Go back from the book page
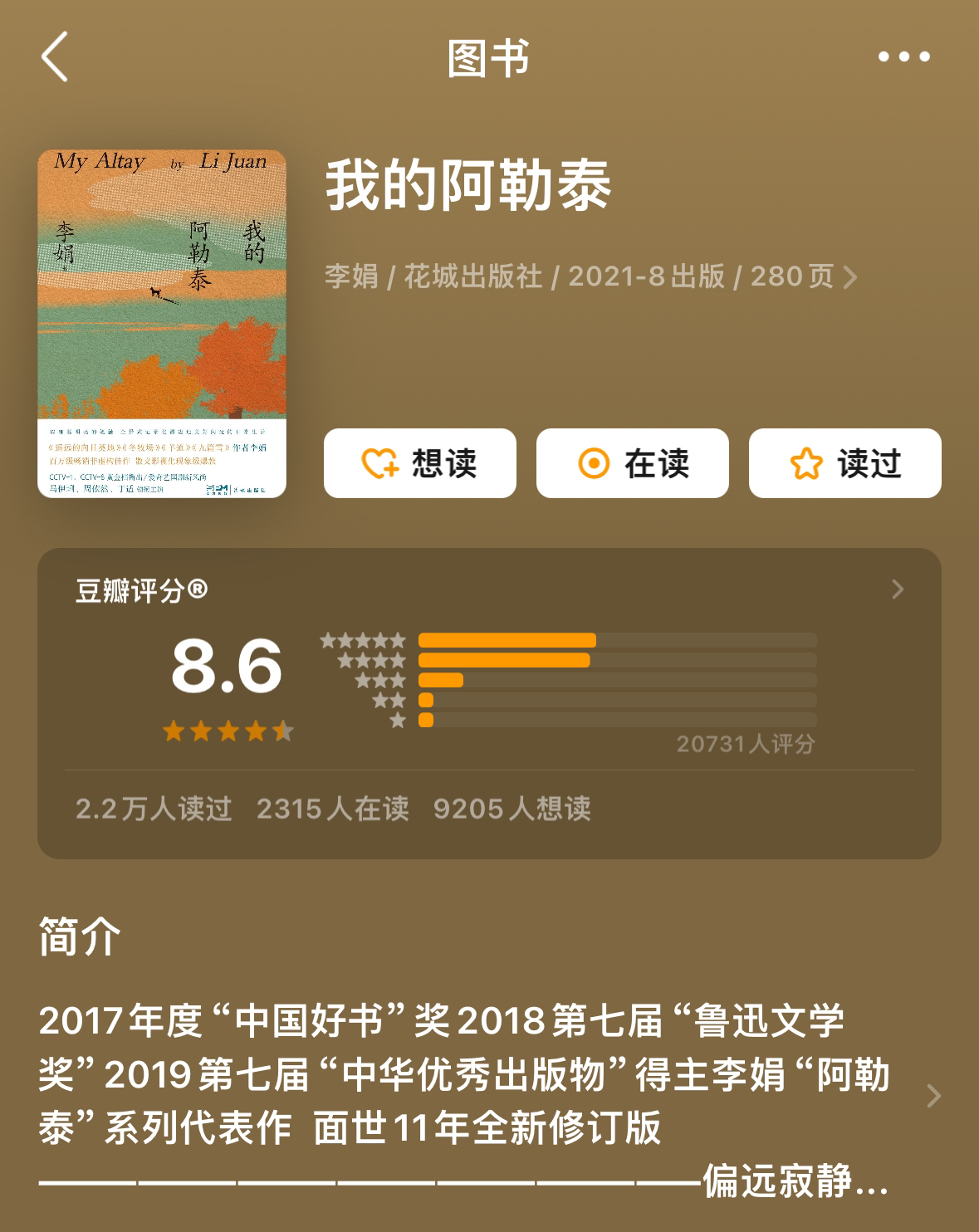The width and height of the screenshot is (979, 1232). coord(55,57)
